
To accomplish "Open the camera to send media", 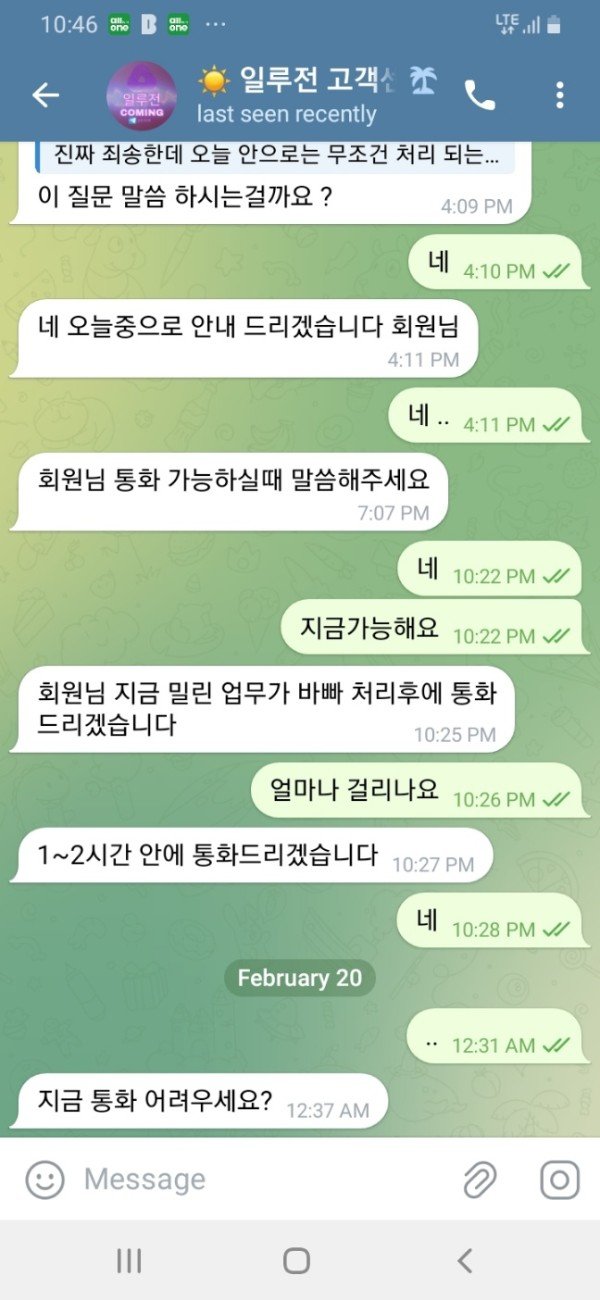I will click(x=559, y=1180).
